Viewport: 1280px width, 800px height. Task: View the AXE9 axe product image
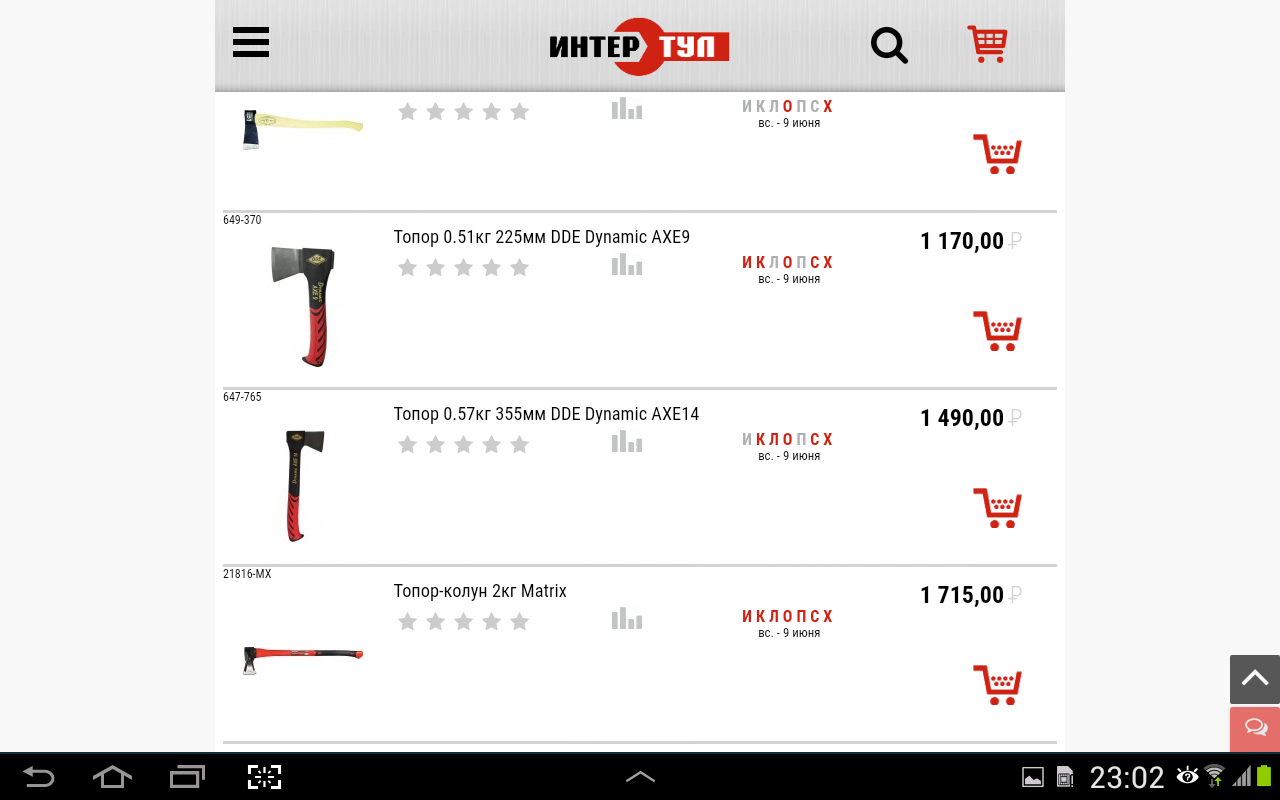(x=303, y=305)
